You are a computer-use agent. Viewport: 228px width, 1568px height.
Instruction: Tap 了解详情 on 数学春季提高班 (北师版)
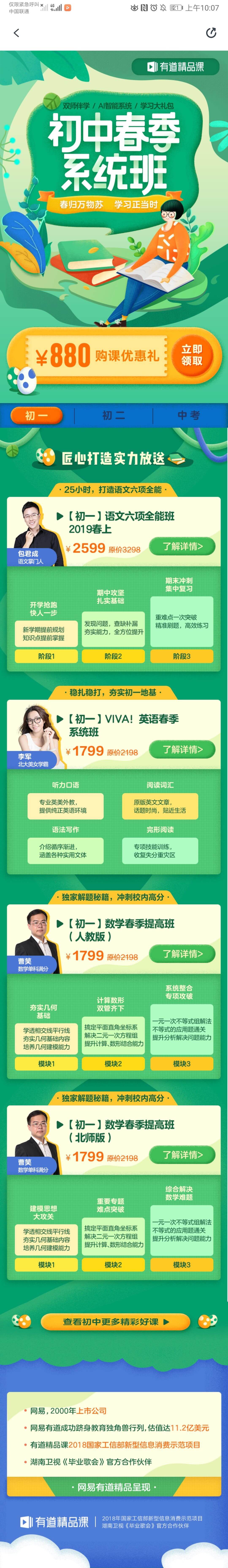point(182,1155)
